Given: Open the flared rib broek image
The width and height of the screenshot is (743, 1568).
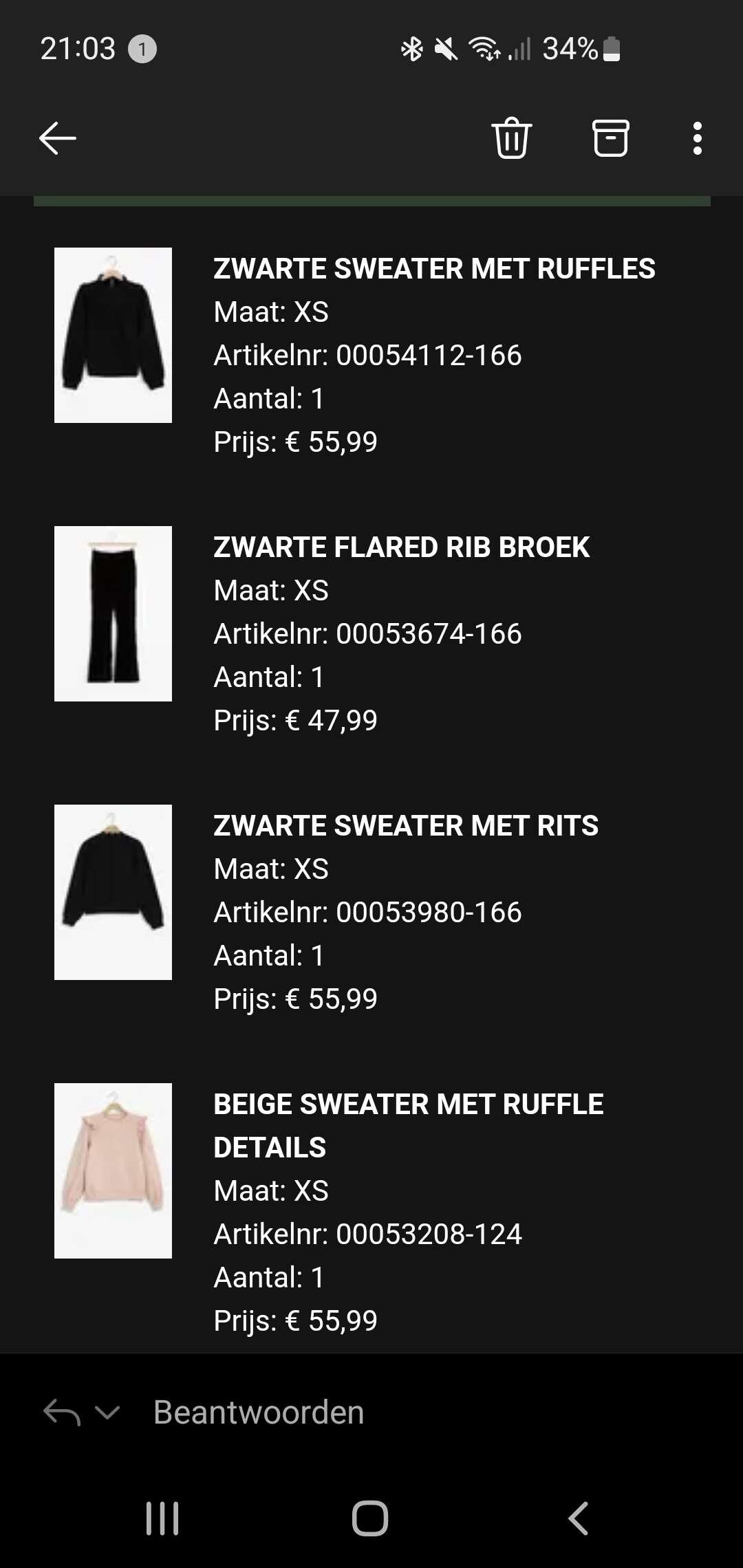Looking at the screenshot, I should [113, 613].
